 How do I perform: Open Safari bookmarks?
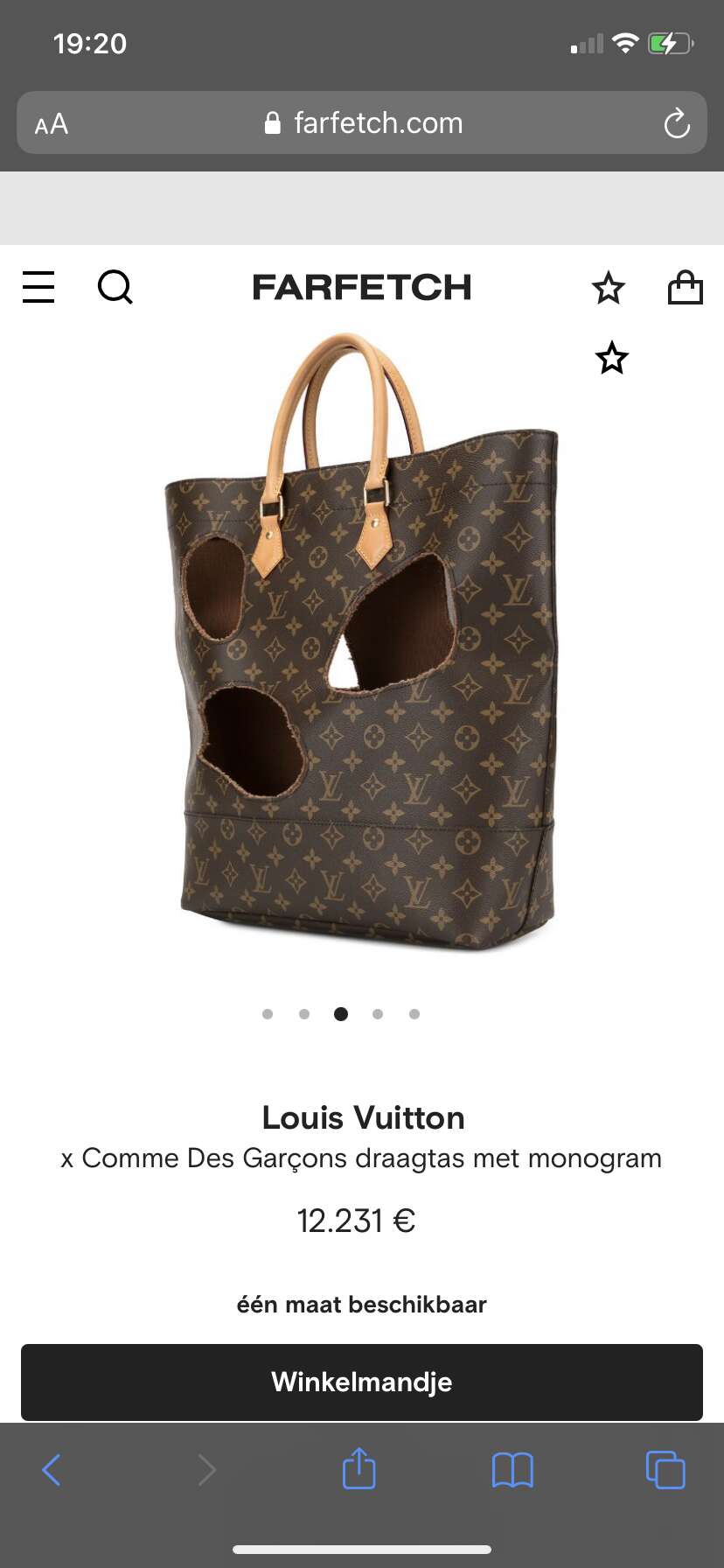512,1470
